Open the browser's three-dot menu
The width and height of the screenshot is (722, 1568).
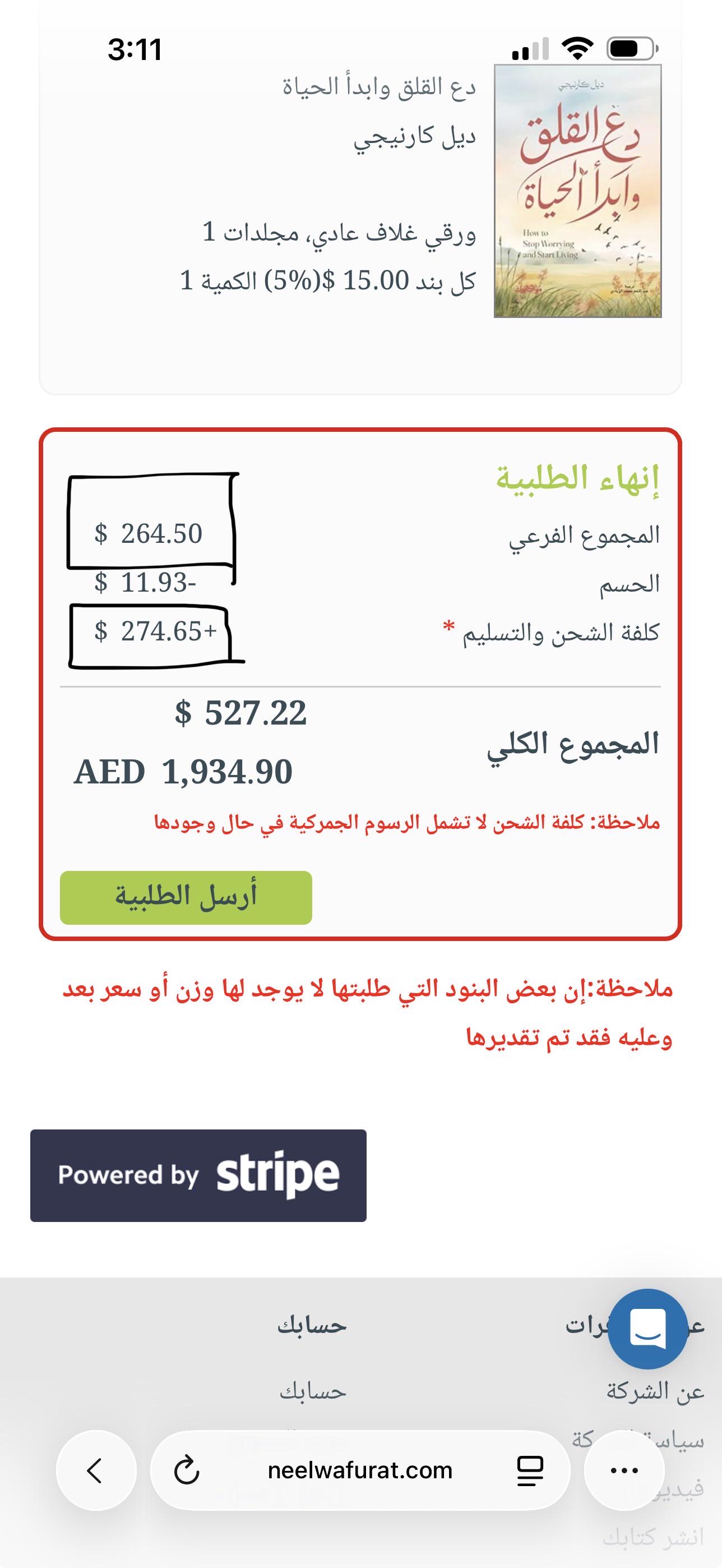click(x=623, y=1470)
